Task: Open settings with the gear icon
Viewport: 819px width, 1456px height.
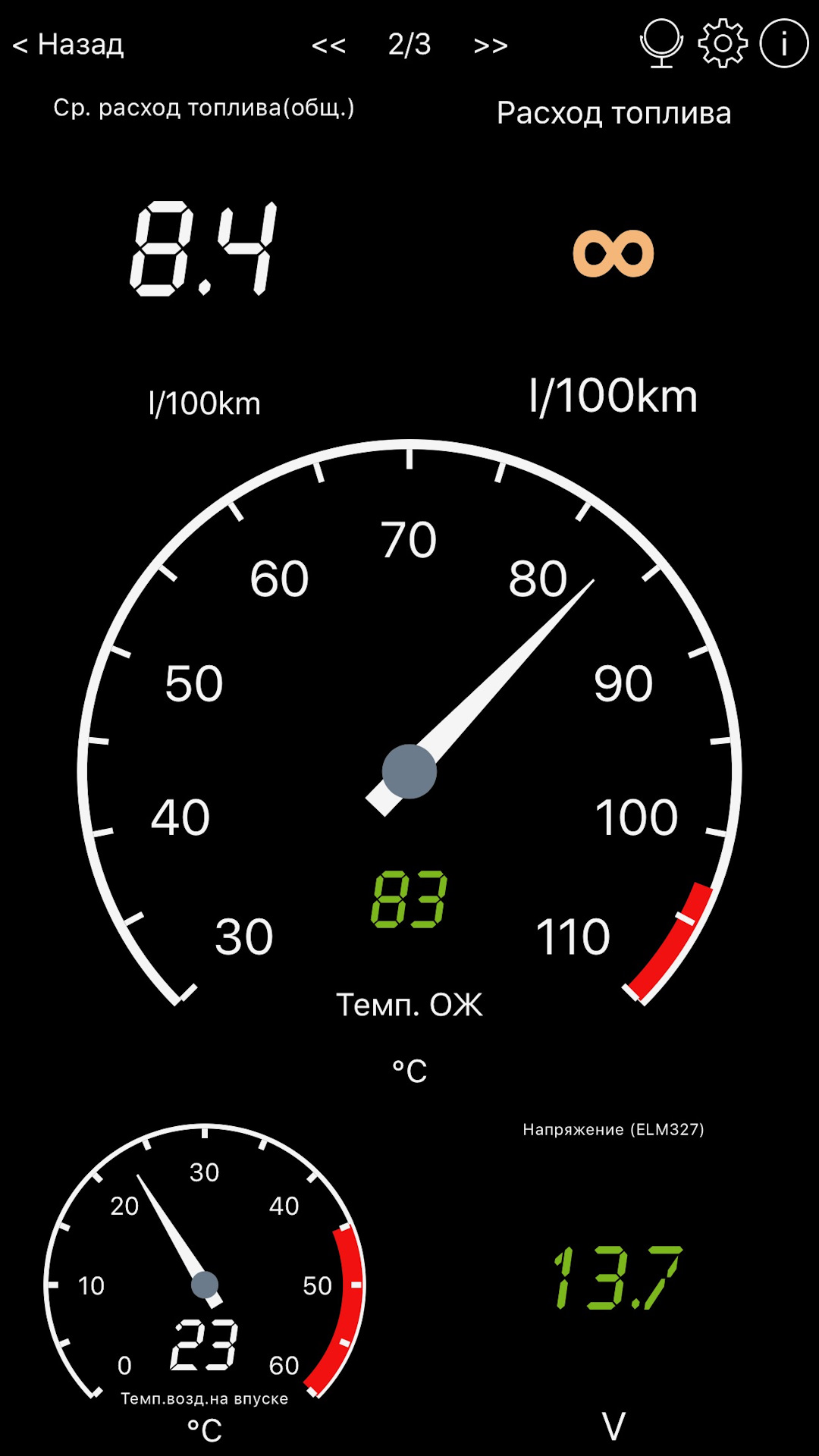Action: click(x=722, y=43)
